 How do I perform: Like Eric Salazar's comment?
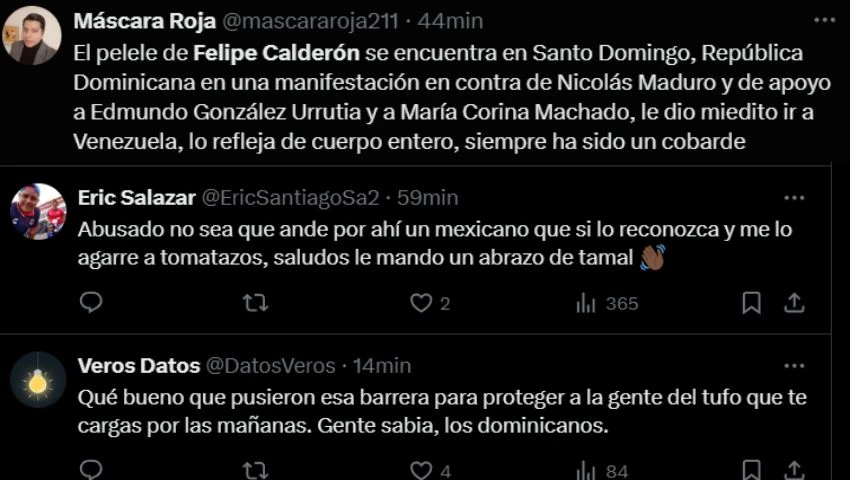421,302
